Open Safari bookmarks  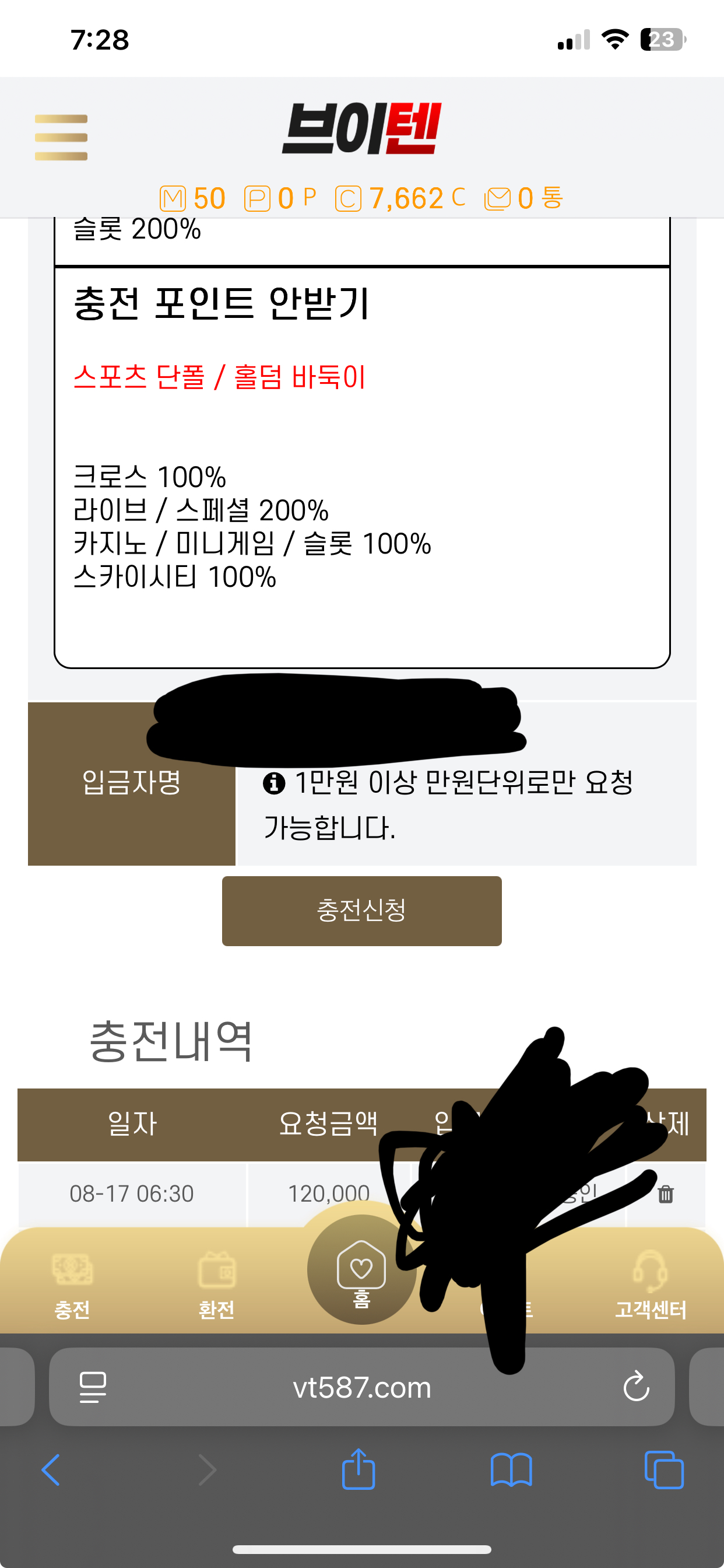pos(511,1470)
